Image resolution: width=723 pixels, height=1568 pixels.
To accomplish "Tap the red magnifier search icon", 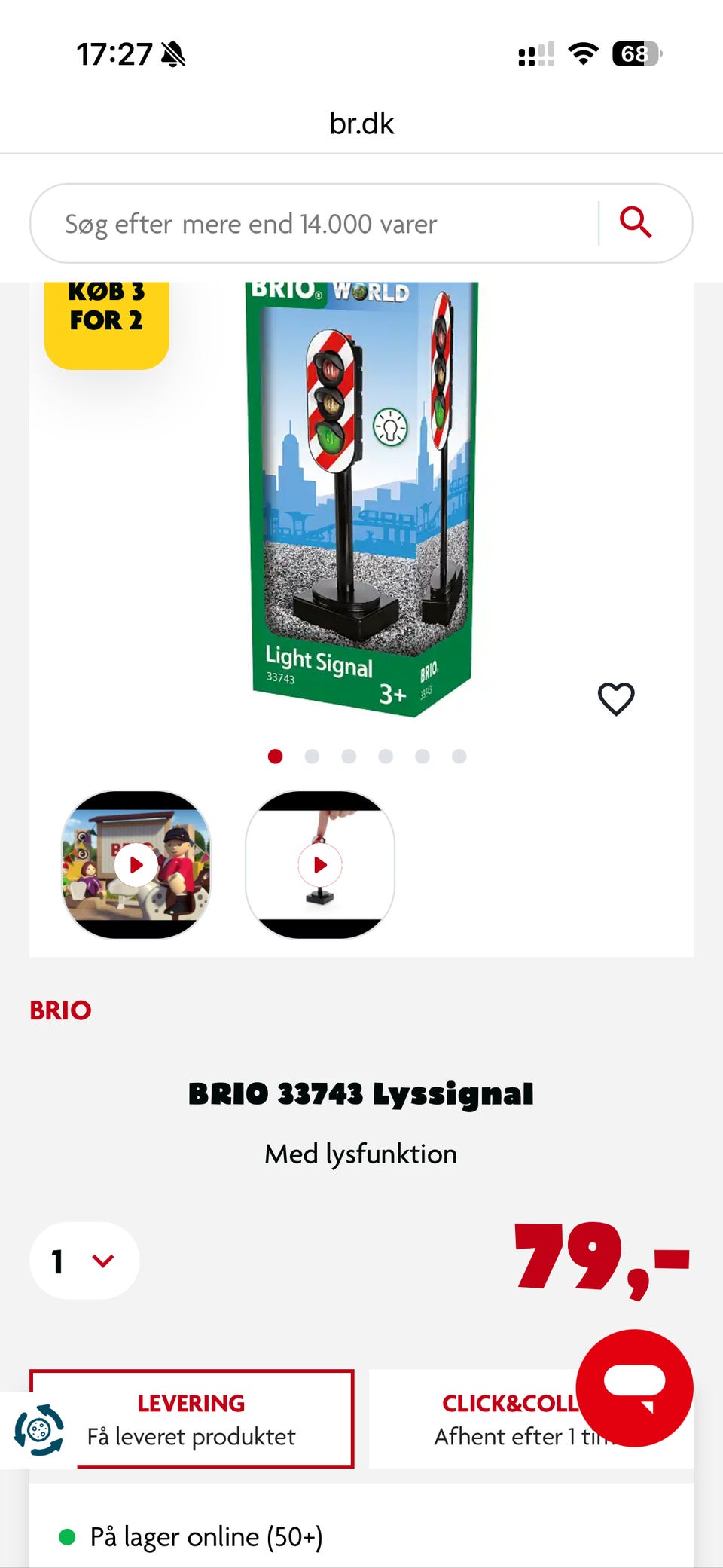I will pyautogui.click(x=636, y=223).
